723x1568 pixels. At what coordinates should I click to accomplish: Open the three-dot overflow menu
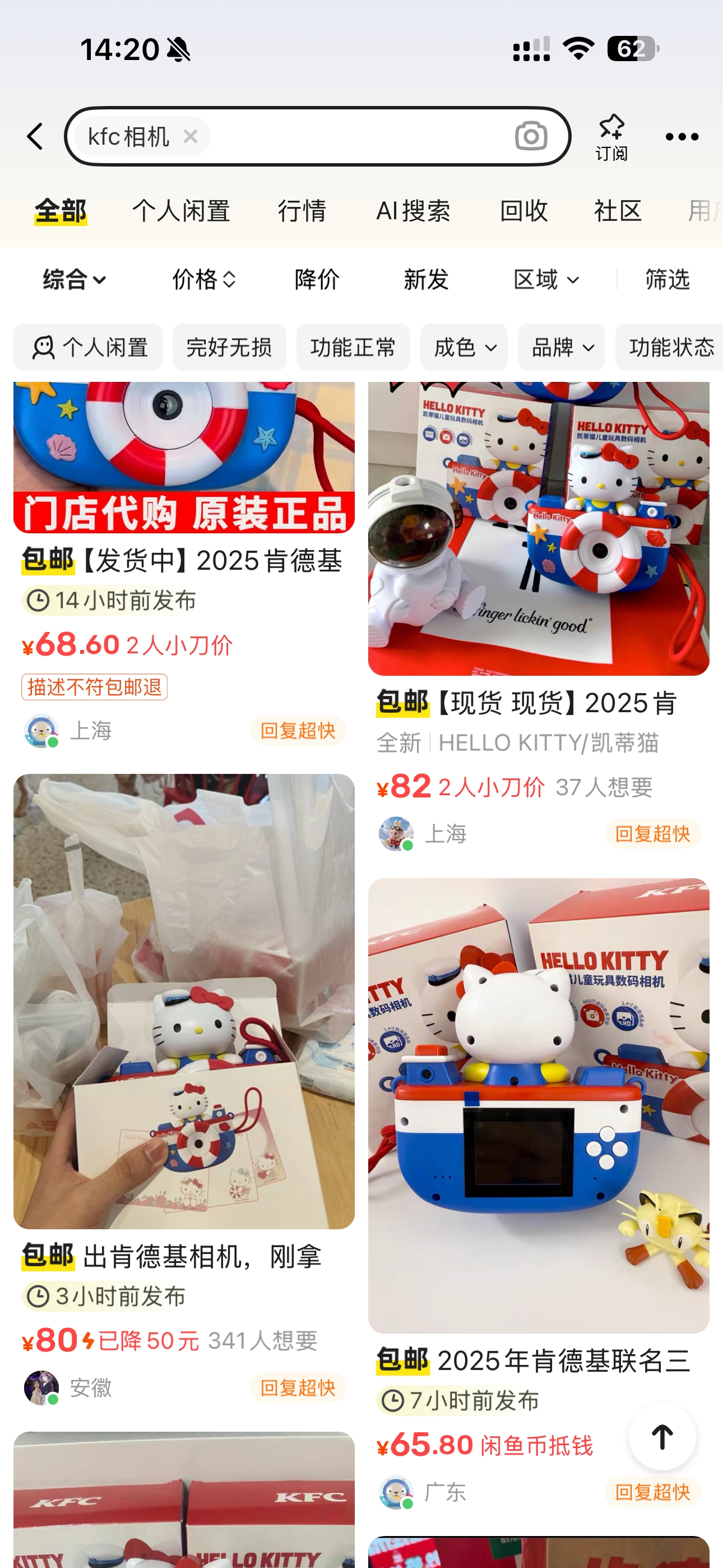[x=682, y=137]
